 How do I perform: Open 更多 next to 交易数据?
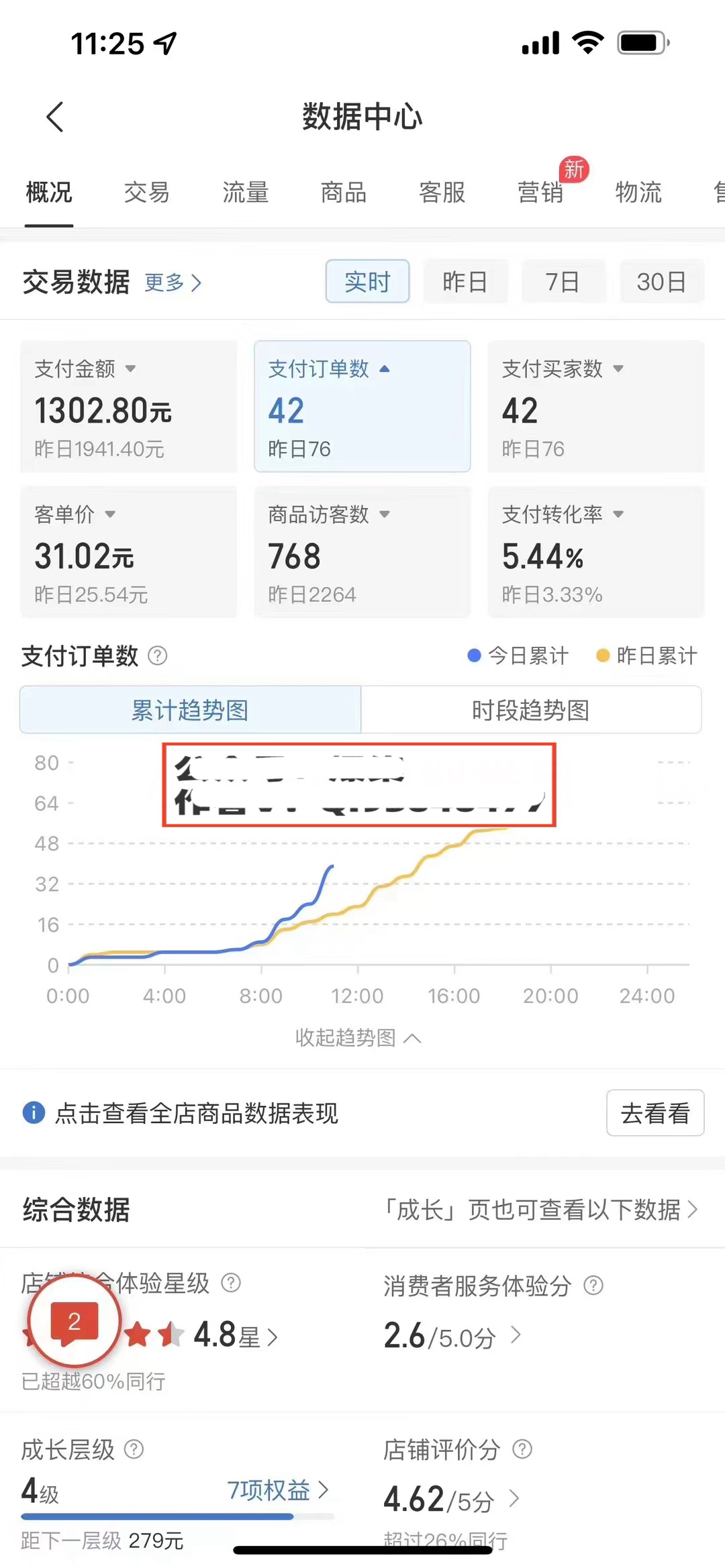pyautogui.click(x=173, y=282)
